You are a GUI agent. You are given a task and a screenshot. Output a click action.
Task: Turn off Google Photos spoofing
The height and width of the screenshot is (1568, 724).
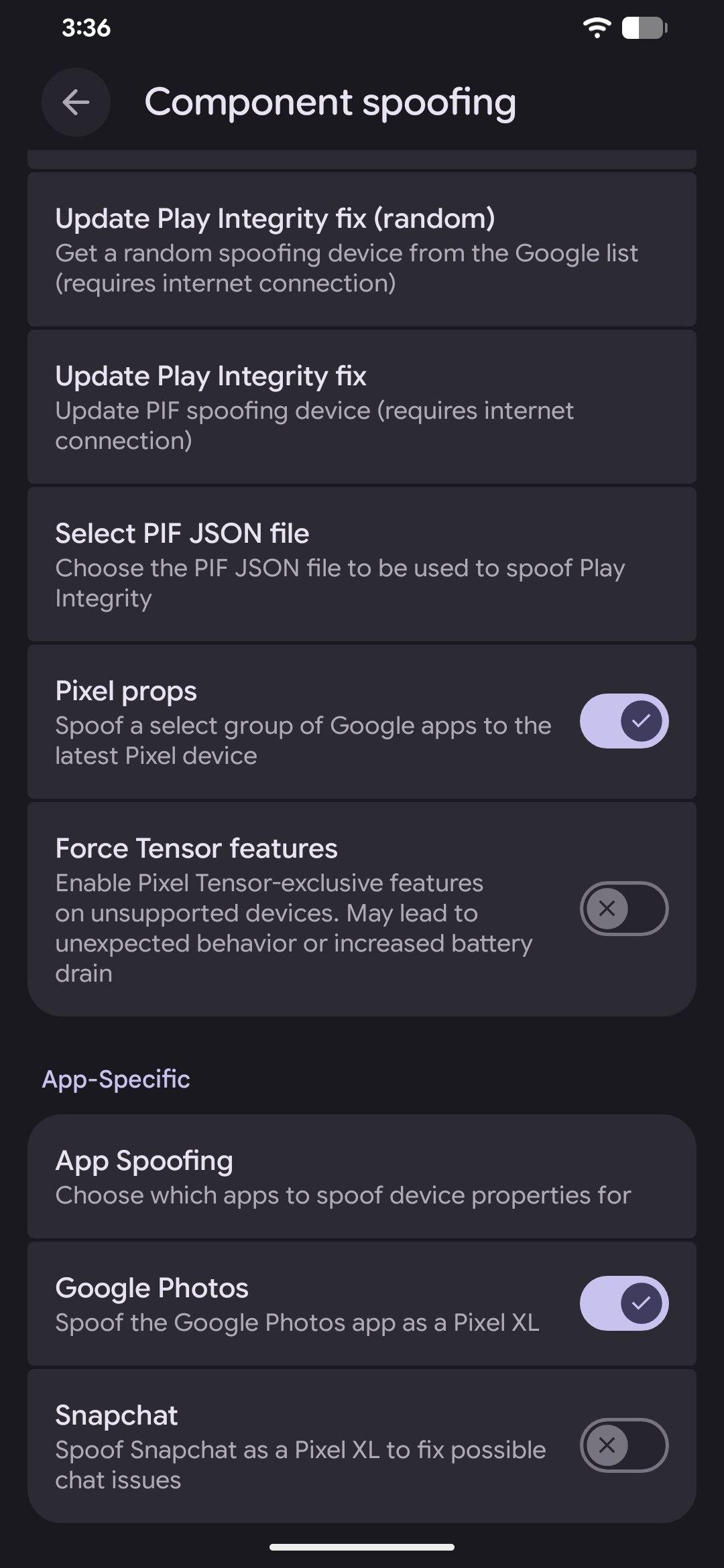623,1303
